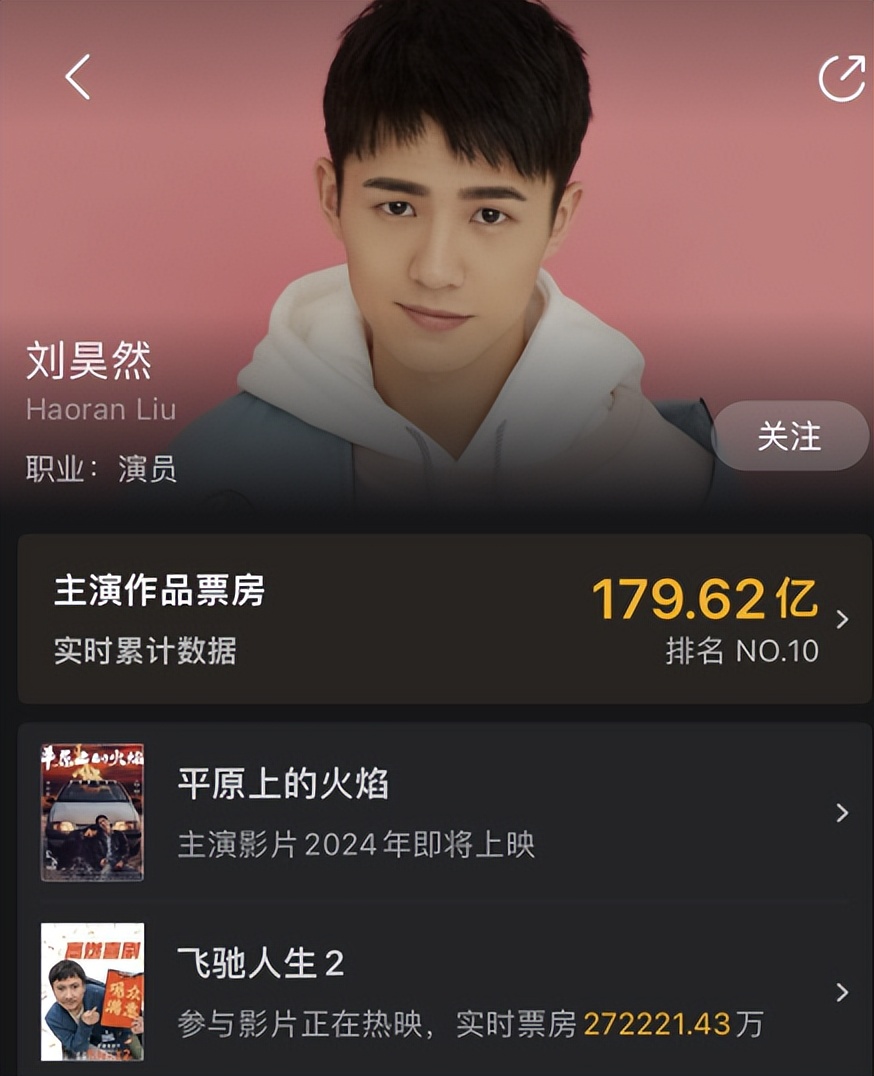The height and width of the screenshot is (1076, 874).
Task: Click the 关注 follow button
Action: [792, 434]
